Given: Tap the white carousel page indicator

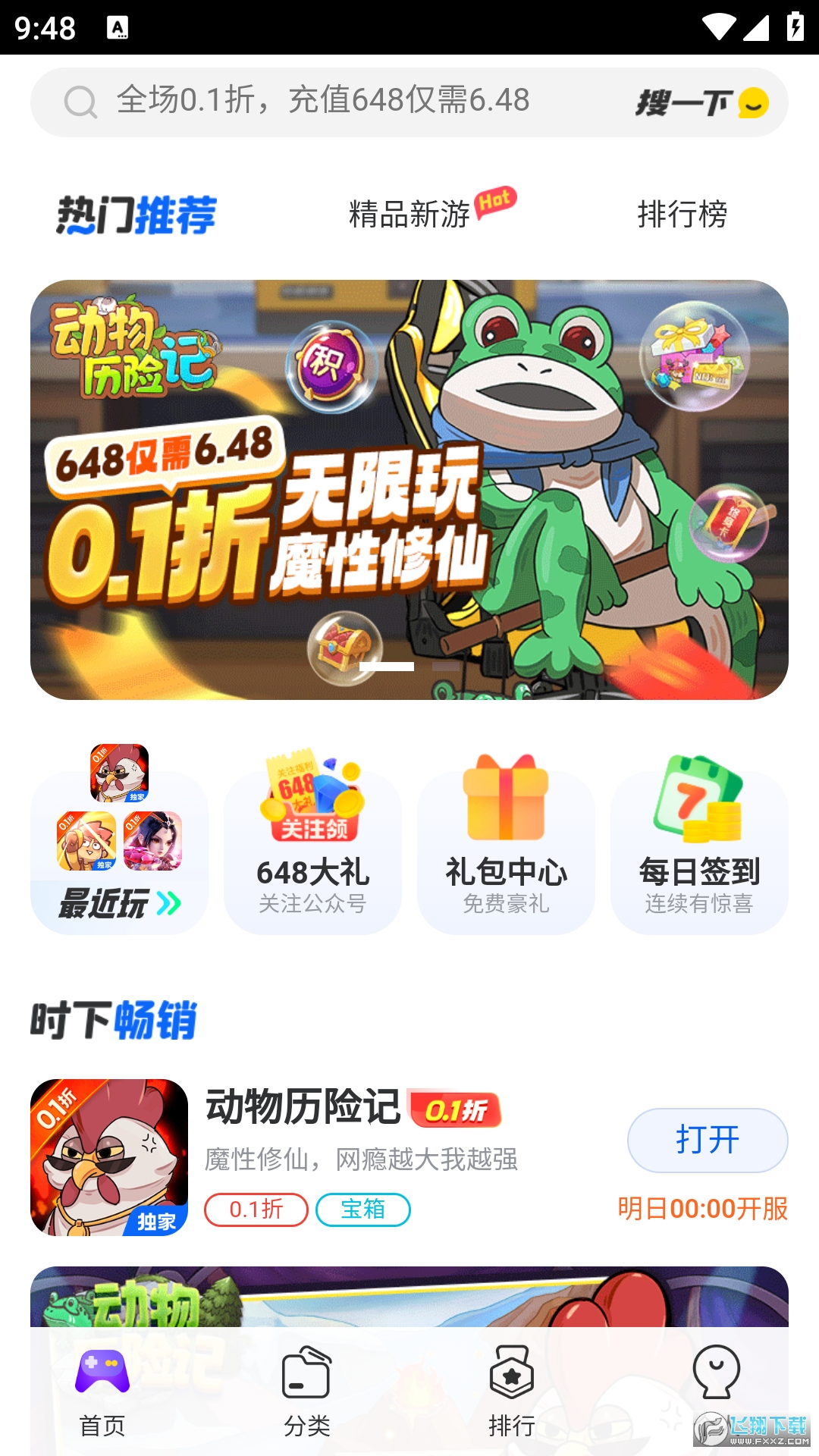Looking at the screenshot, I should [x=388, y=667].
